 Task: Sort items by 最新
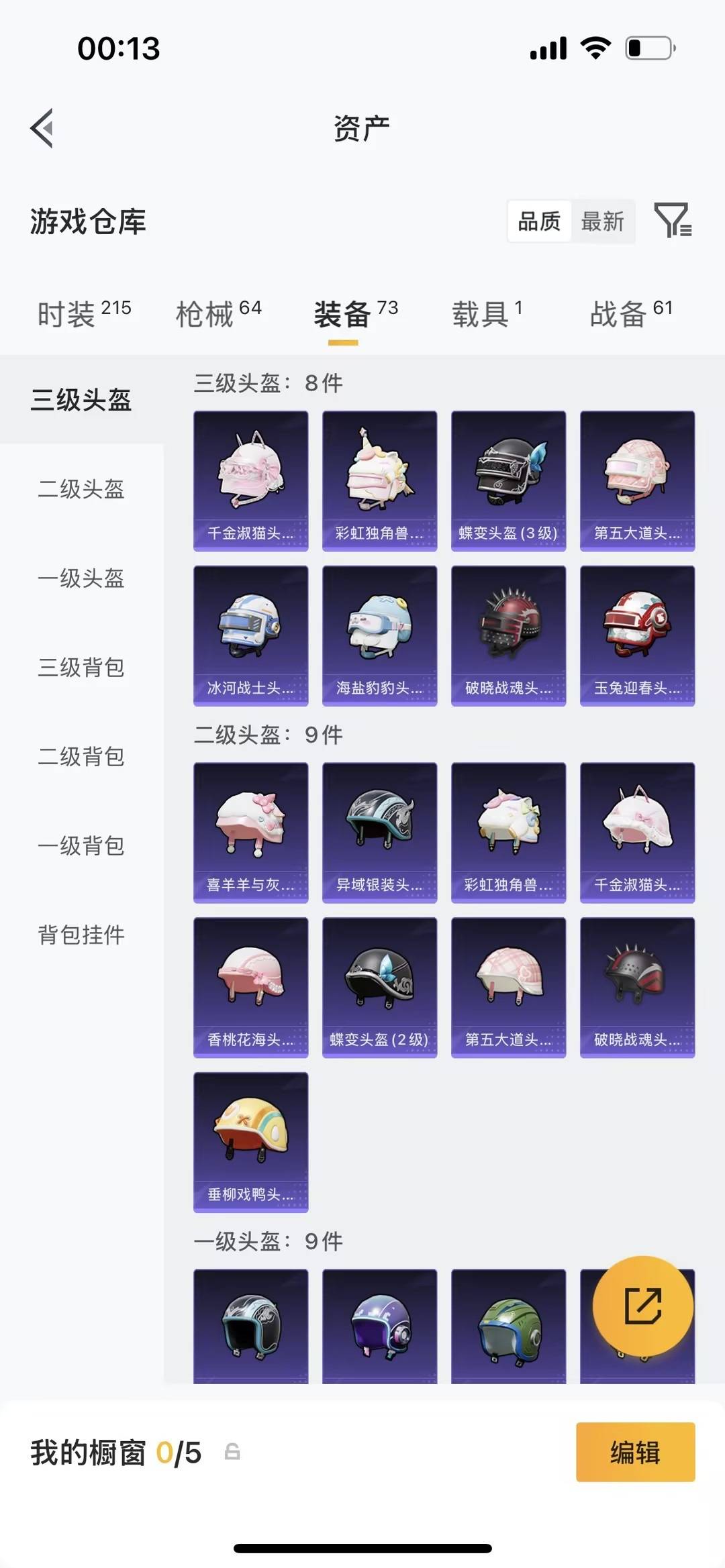(602, 221)
